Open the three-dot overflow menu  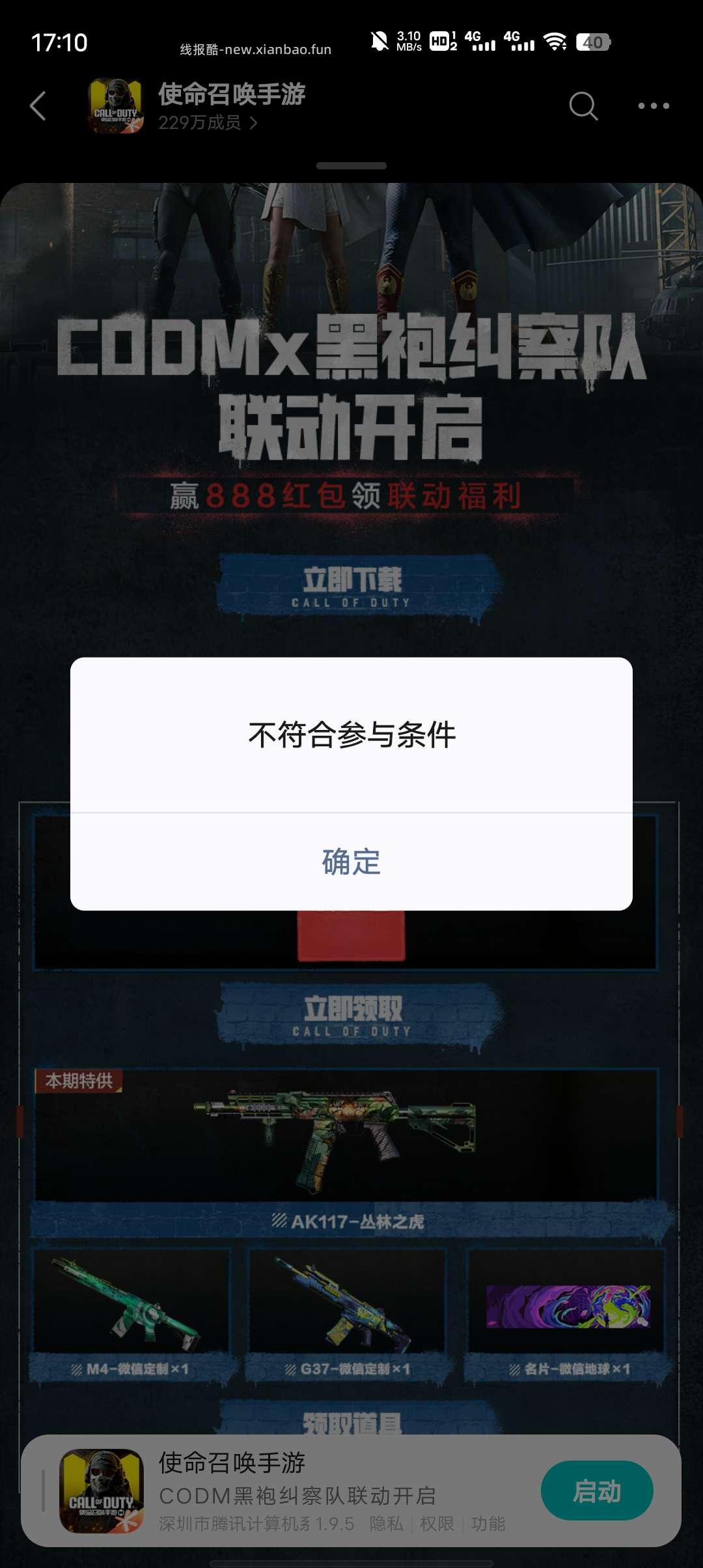click(x=654, y=106)
